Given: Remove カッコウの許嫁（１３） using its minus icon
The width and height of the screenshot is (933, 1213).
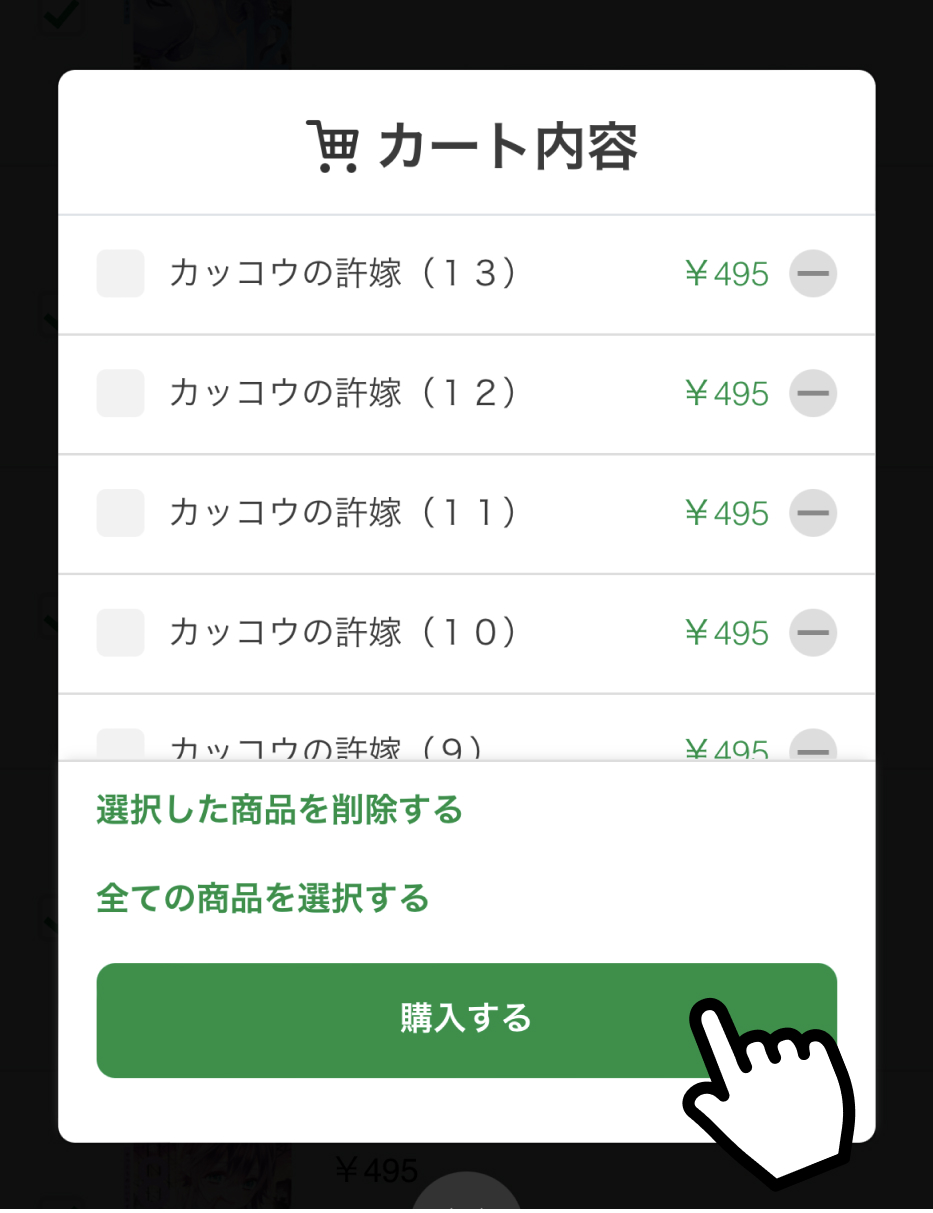Looking at the screenshot, I should (x=813, y=274).
